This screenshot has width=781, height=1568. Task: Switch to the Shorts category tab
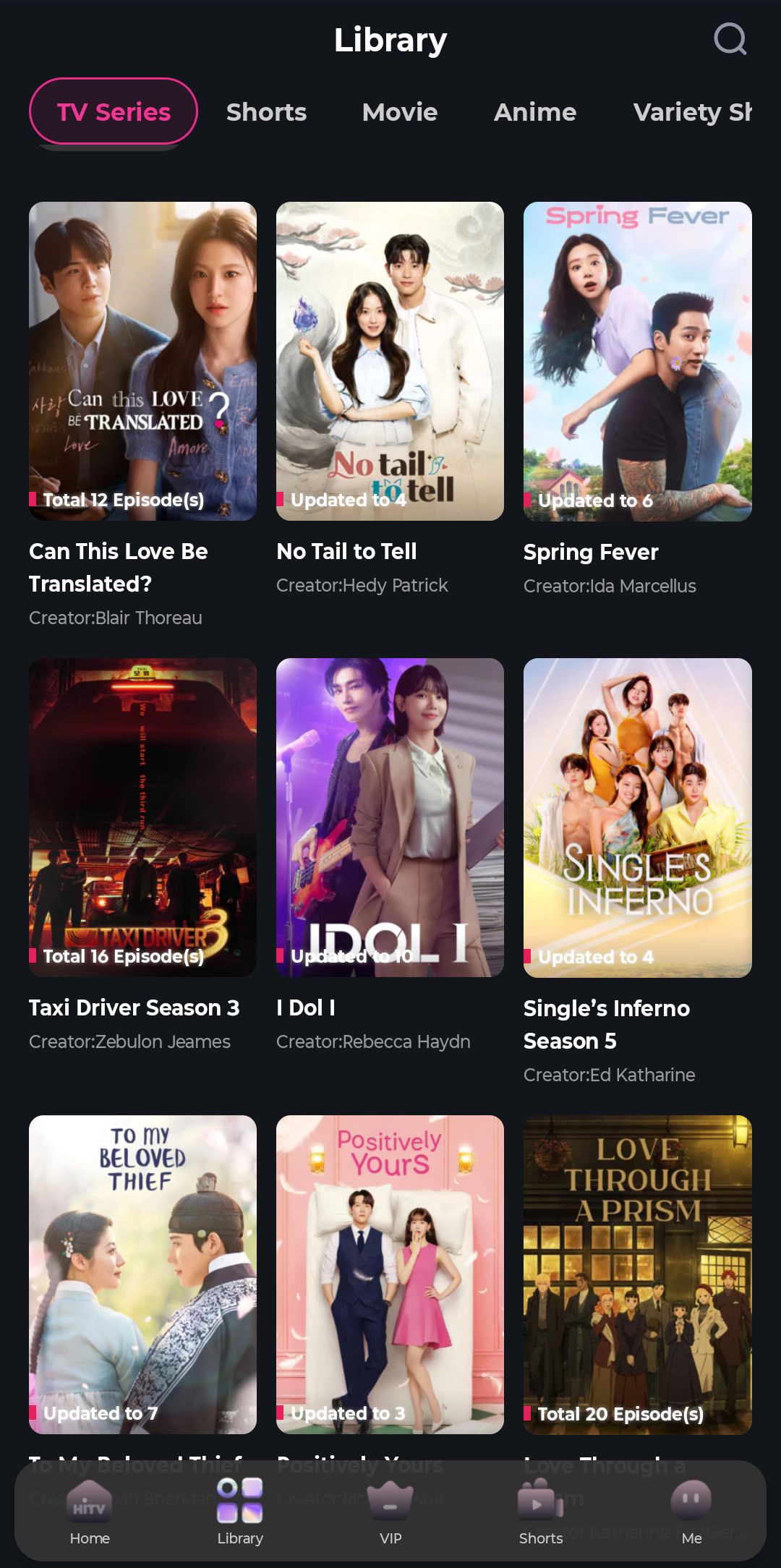coord(266,112)
